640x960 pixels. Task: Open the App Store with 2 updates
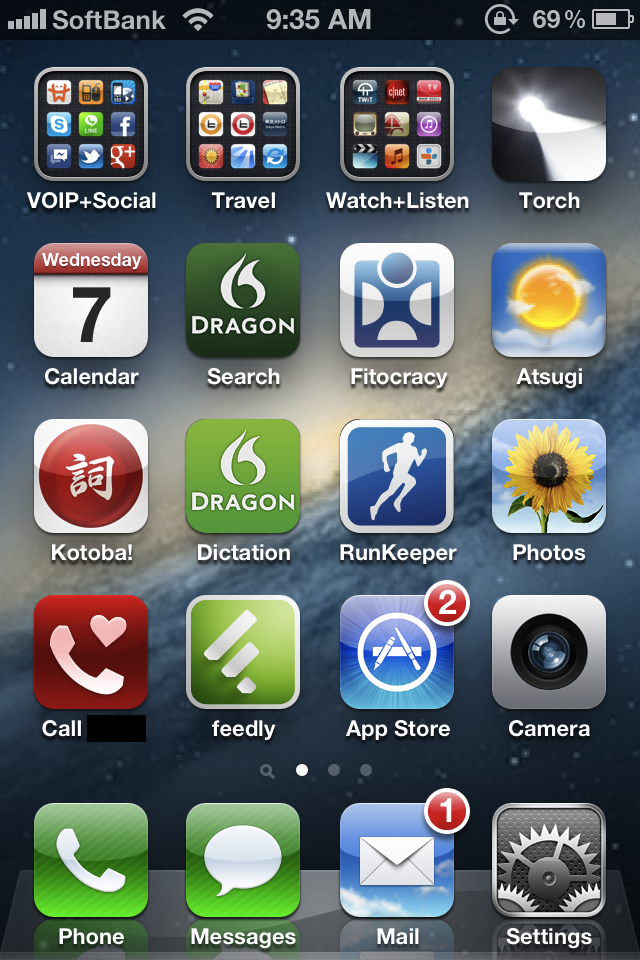(x=397, y=652)
